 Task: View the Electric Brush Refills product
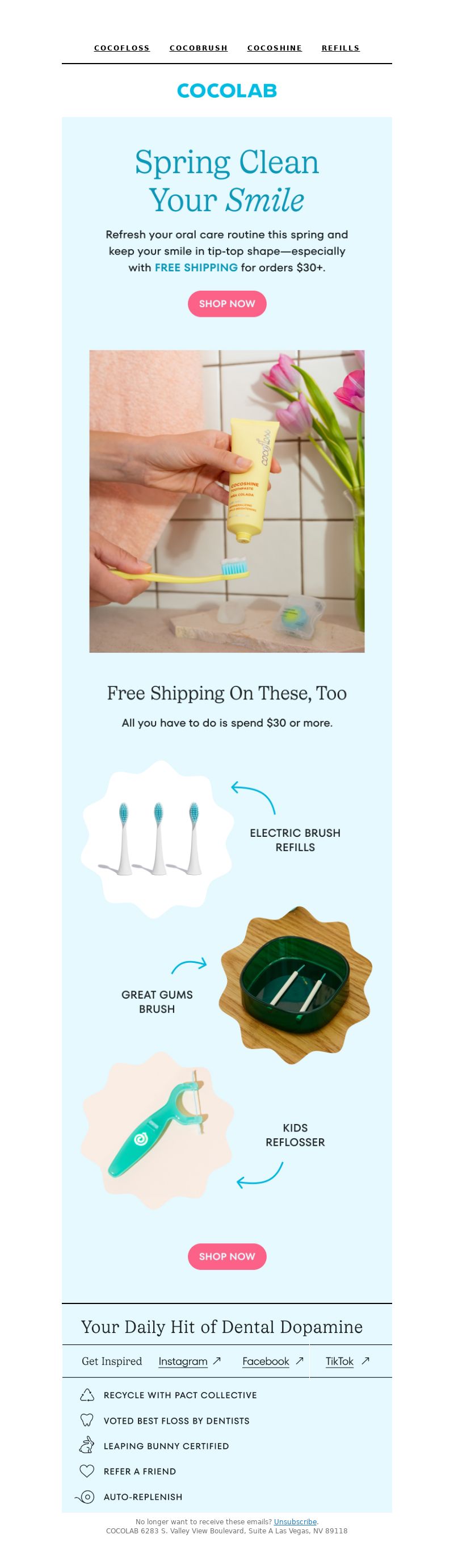158,838
